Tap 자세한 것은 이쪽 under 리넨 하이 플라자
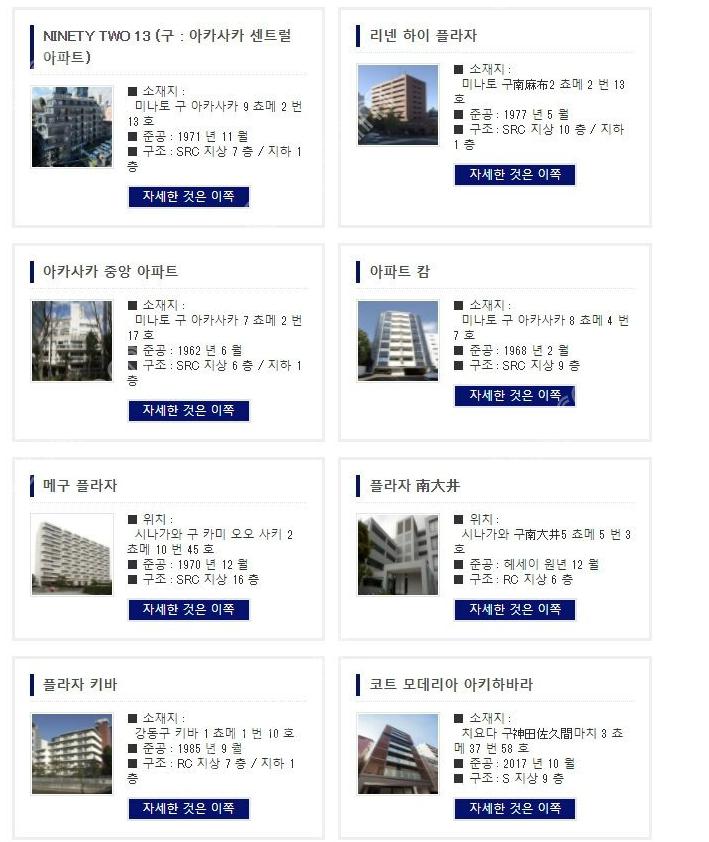The image size is (709, 842). coord(514,175)
